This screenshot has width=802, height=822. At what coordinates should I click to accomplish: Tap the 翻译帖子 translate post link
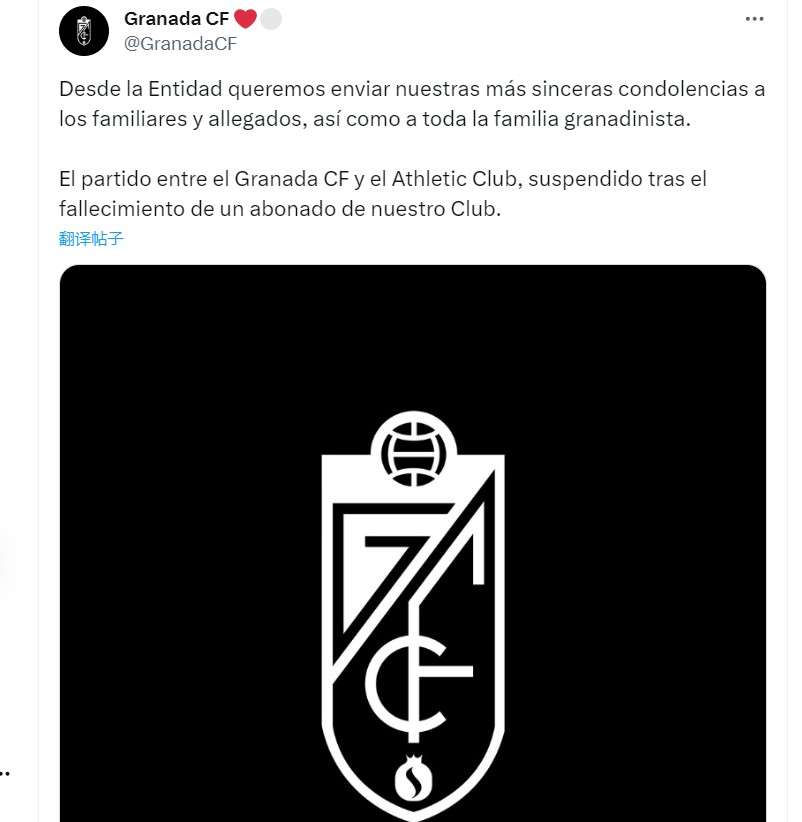point(91,238)
